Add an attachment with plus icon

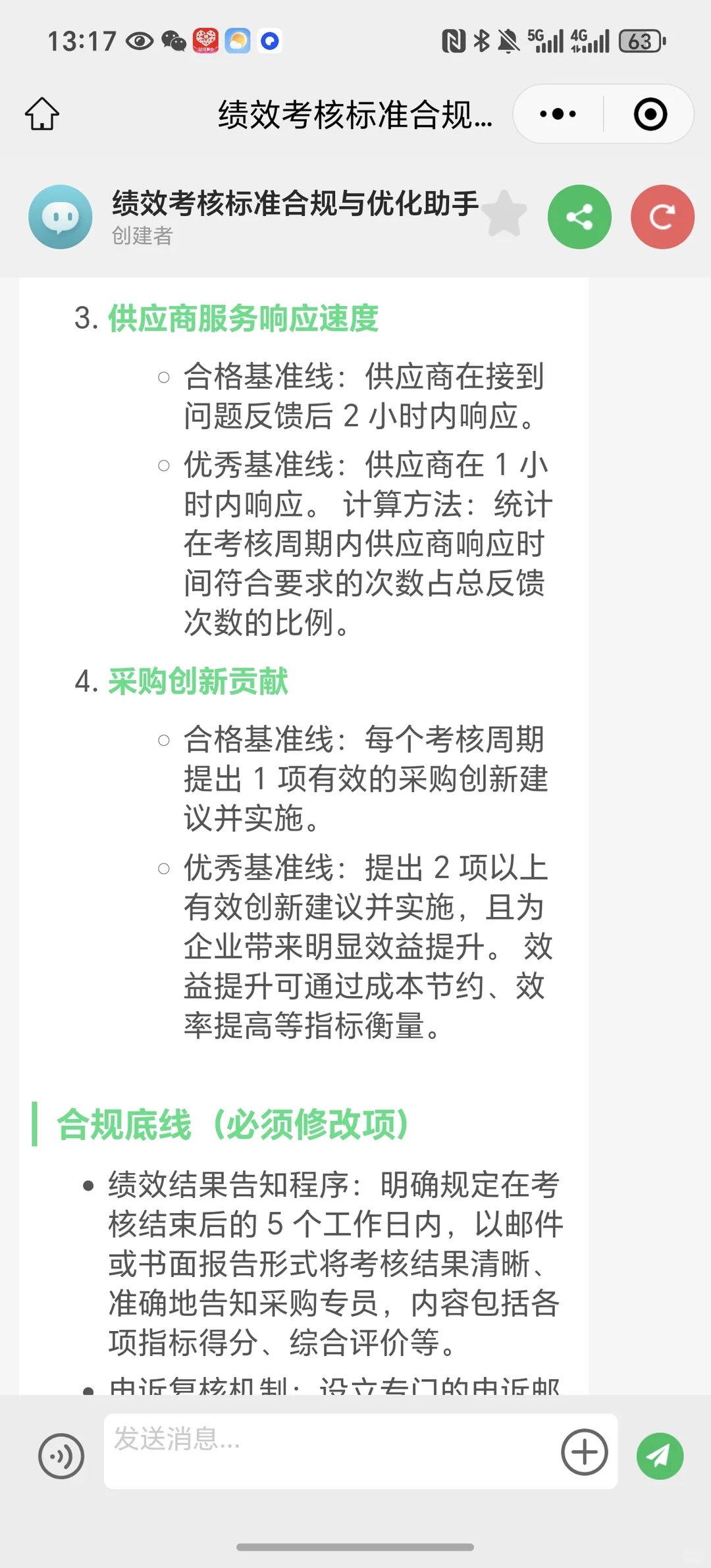pos(585,1451)
